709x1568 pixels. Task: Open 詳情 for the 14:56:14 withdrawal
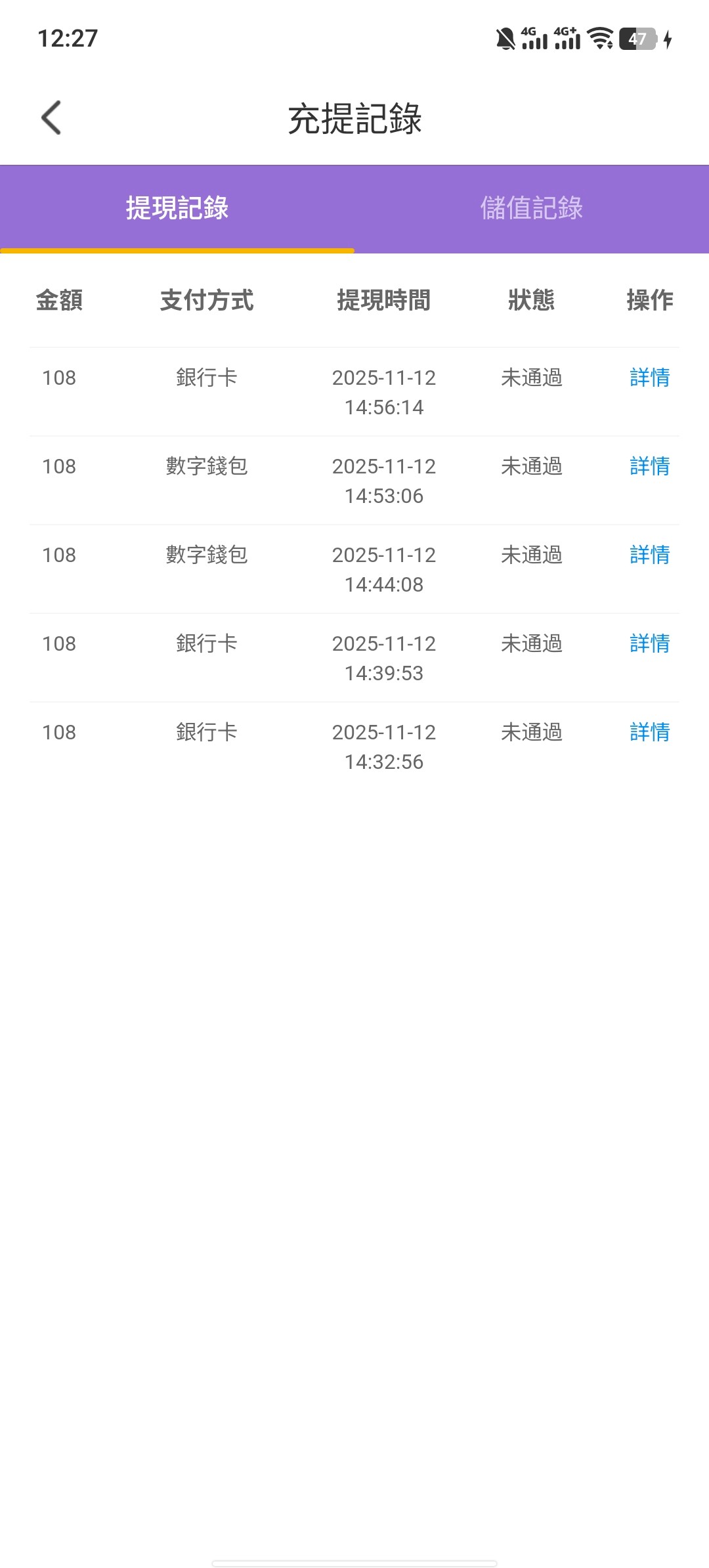649,378
